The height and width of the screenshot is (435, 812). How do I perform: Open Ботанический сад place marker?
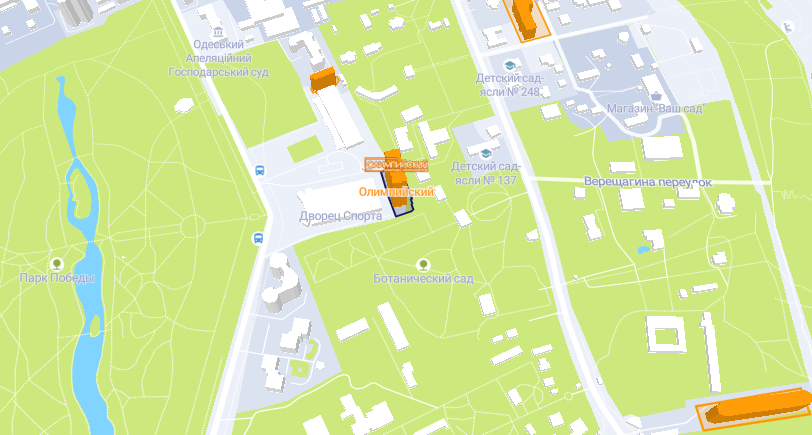pos(423,265)
